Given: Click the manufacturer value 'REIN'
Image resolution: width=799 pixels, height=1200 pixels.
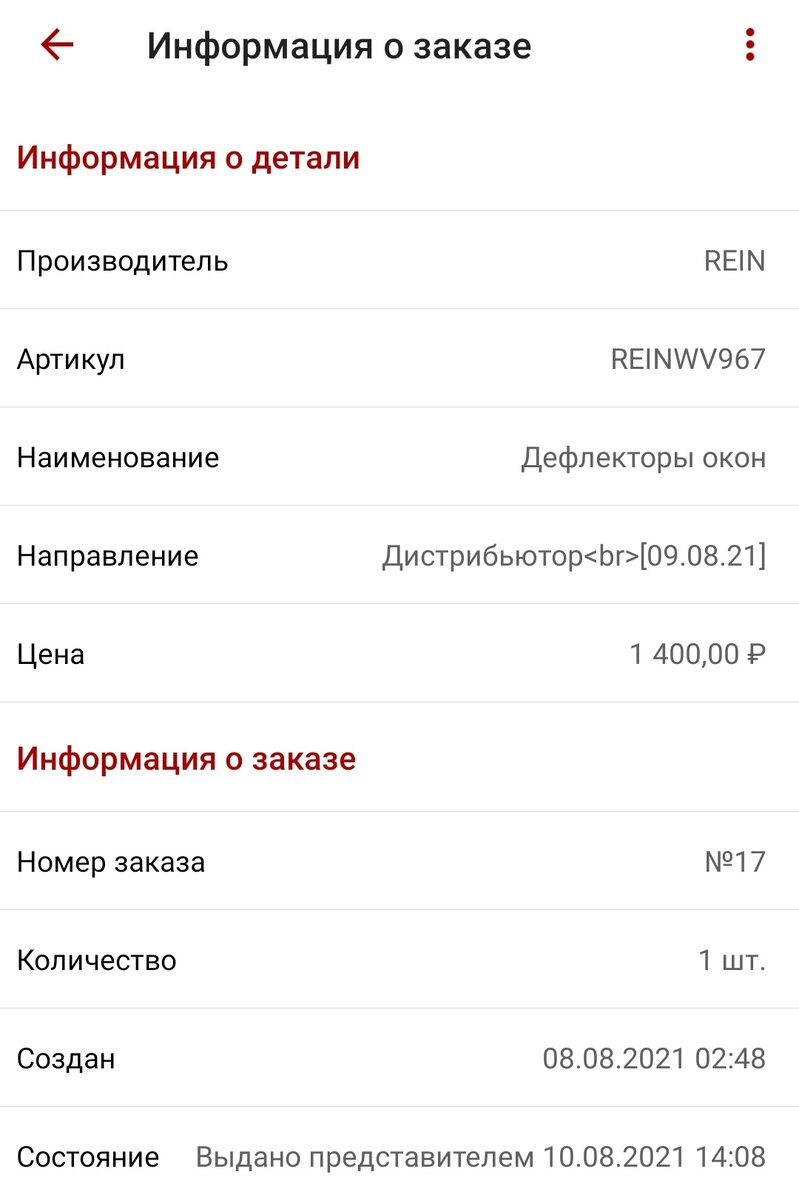Looking at the screenshot, I should click(738, 260).
